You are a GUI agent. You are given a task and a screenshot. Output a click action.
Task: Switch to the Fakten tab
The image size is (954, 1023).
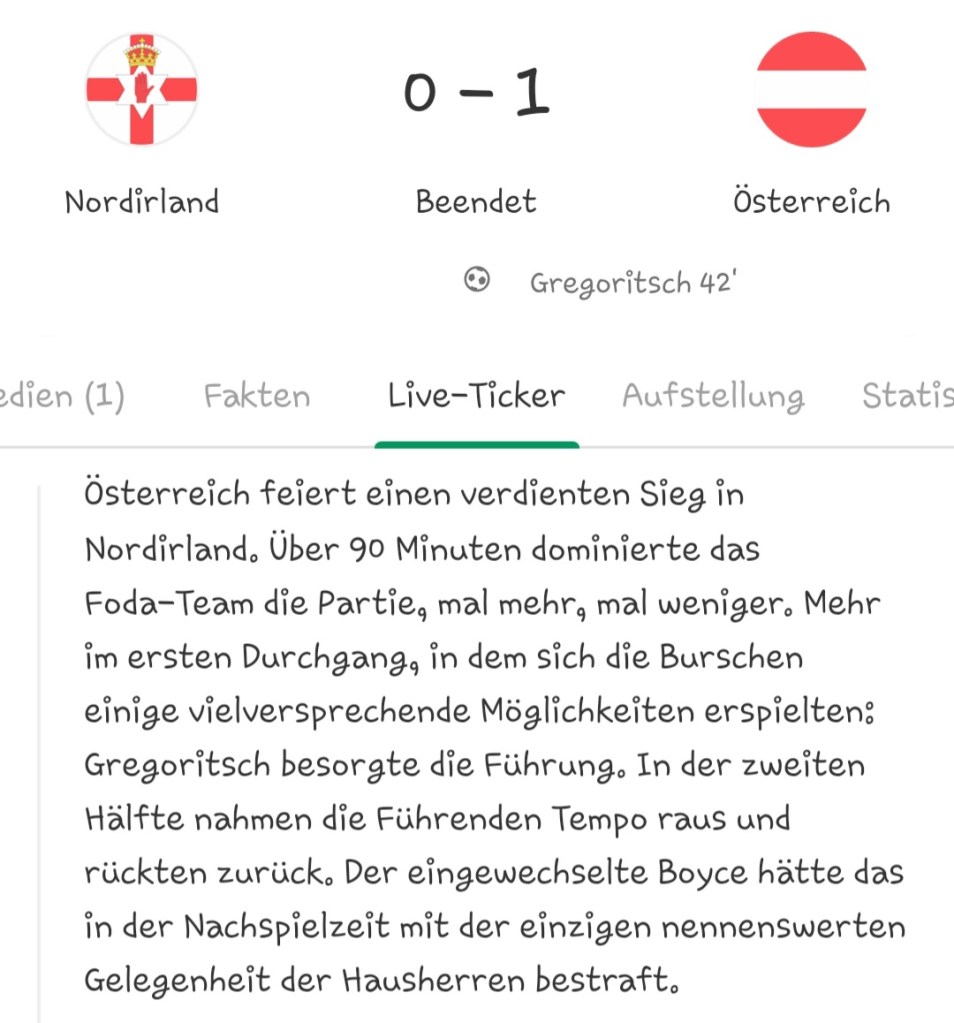point(257,397)
